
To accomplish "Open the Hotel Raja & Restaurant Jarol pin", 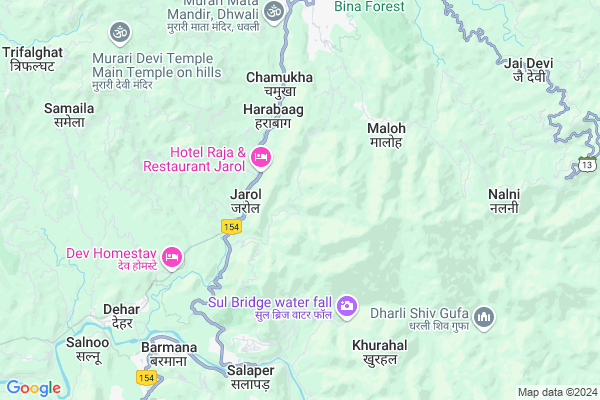I will [x=261, y=156].
